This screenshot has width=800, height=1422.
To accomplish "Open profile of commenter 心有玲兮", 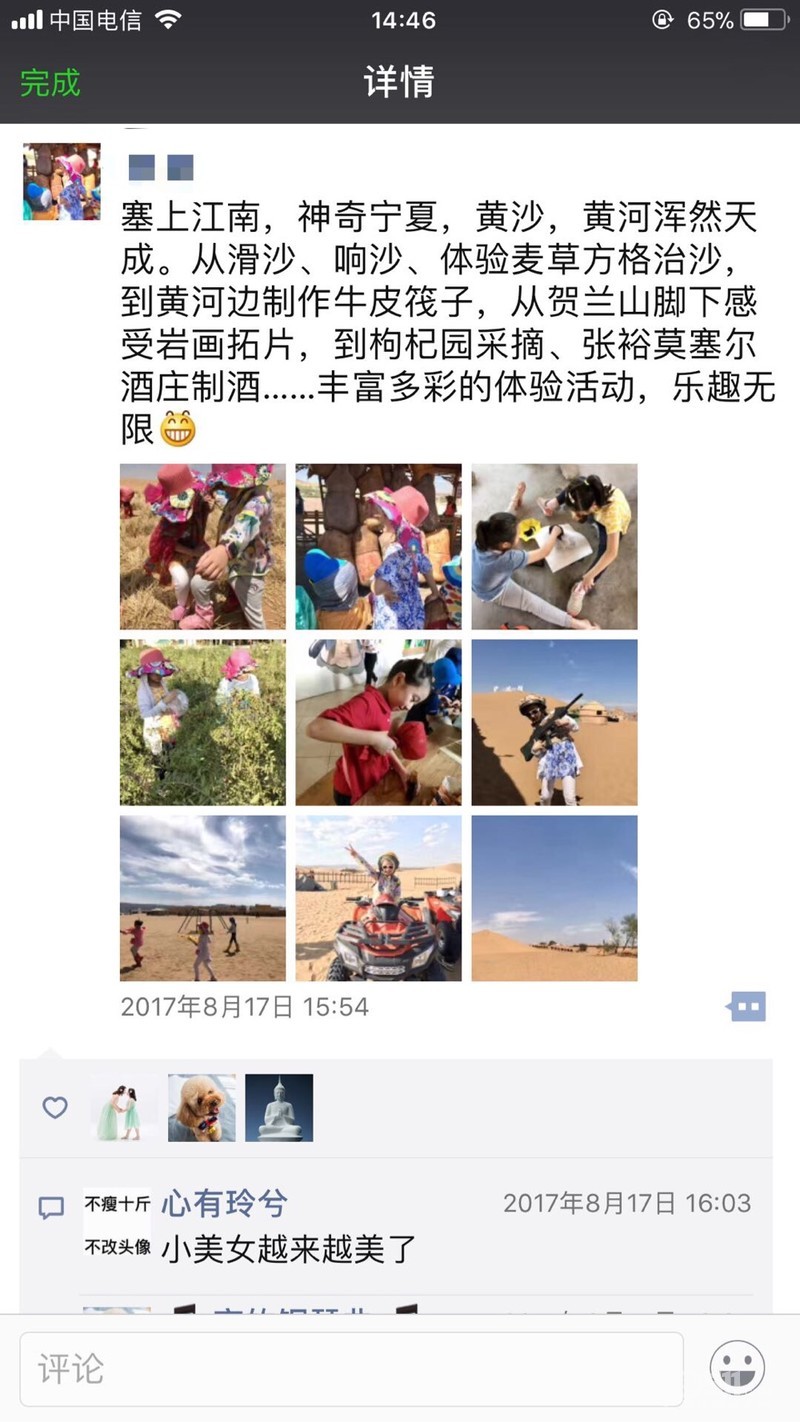I will click(x=225, y=1203).
